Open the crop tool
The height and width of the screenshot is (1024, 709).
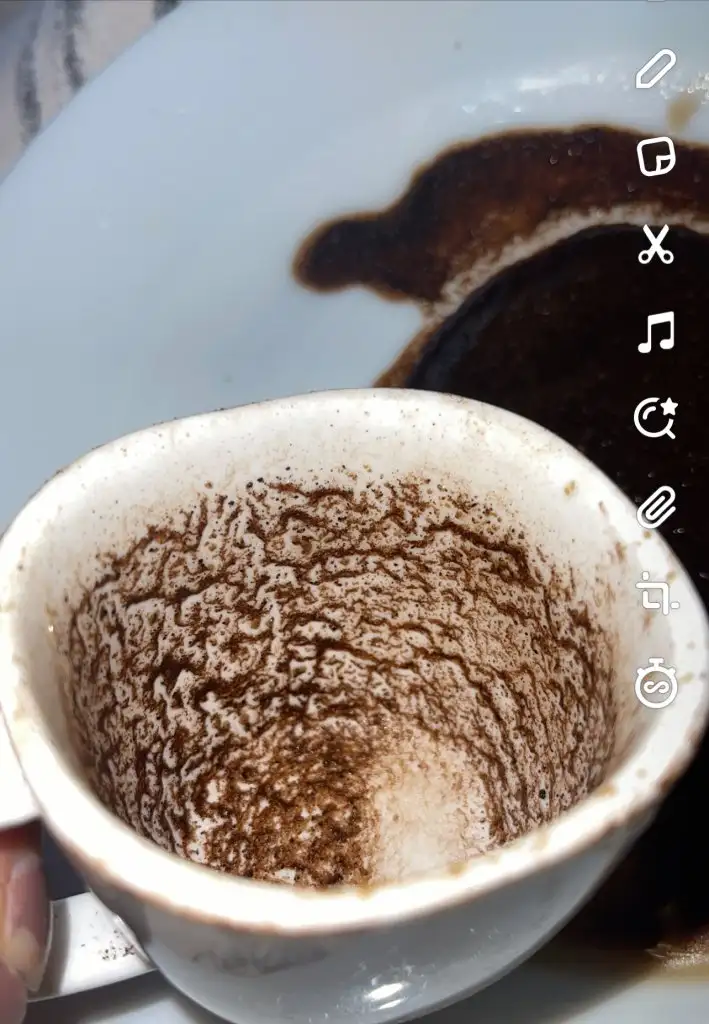[x=656, y=593]
